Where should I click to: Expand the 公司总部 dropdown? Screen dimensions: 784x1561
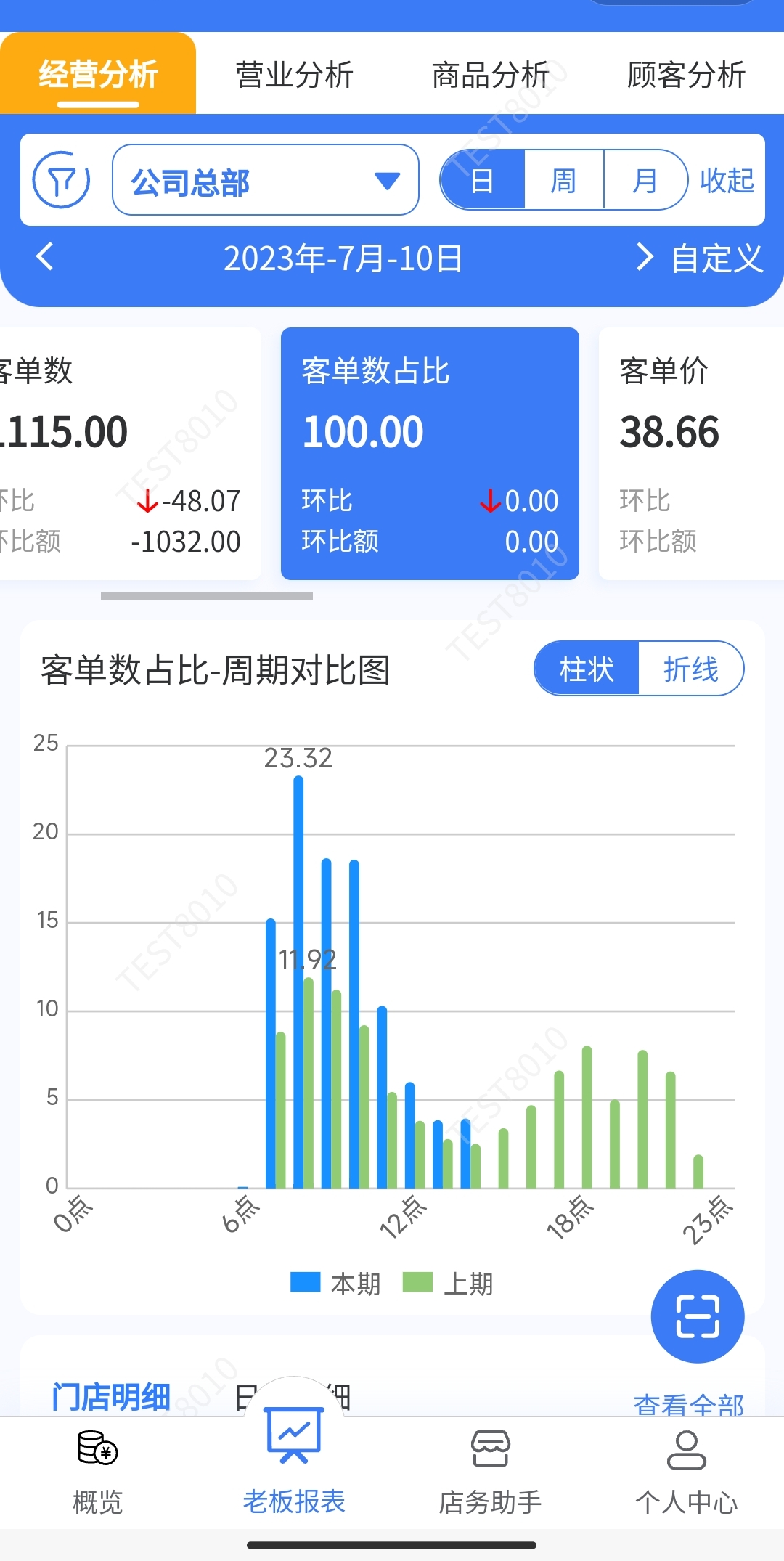pos(265,180)
